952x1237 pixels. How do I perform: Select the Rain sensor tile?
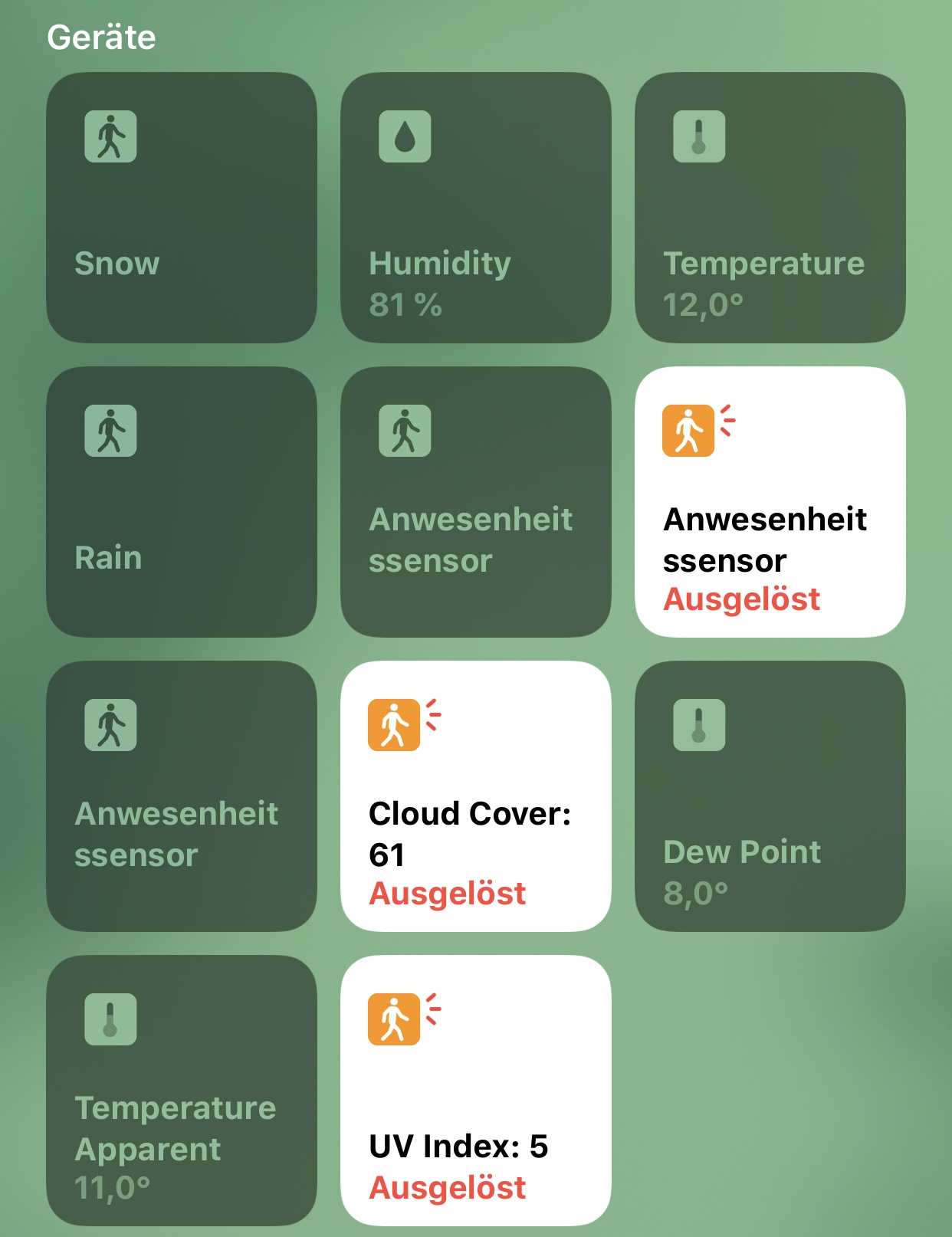(181, 502)
